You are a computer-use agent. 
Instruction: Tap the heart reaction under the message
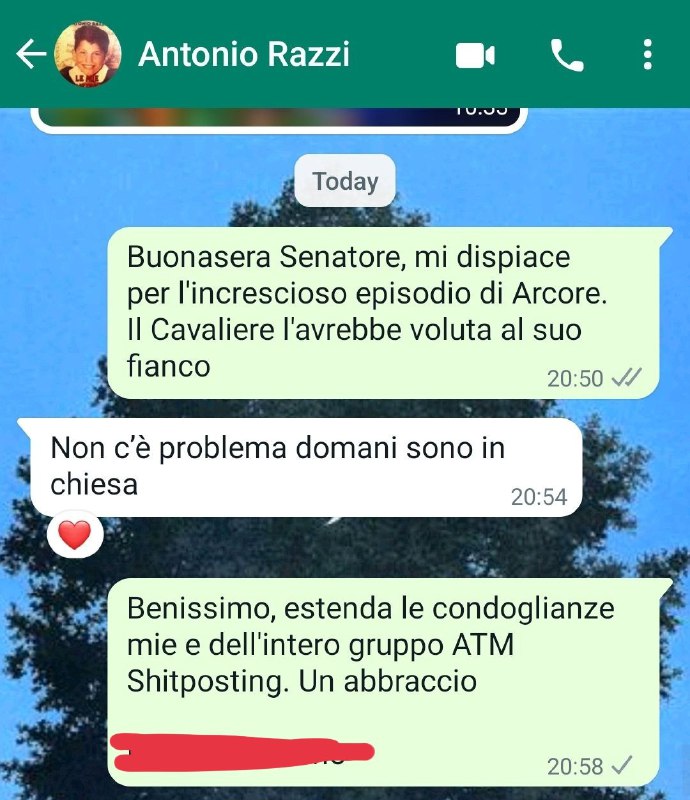(x=75, y=537)
